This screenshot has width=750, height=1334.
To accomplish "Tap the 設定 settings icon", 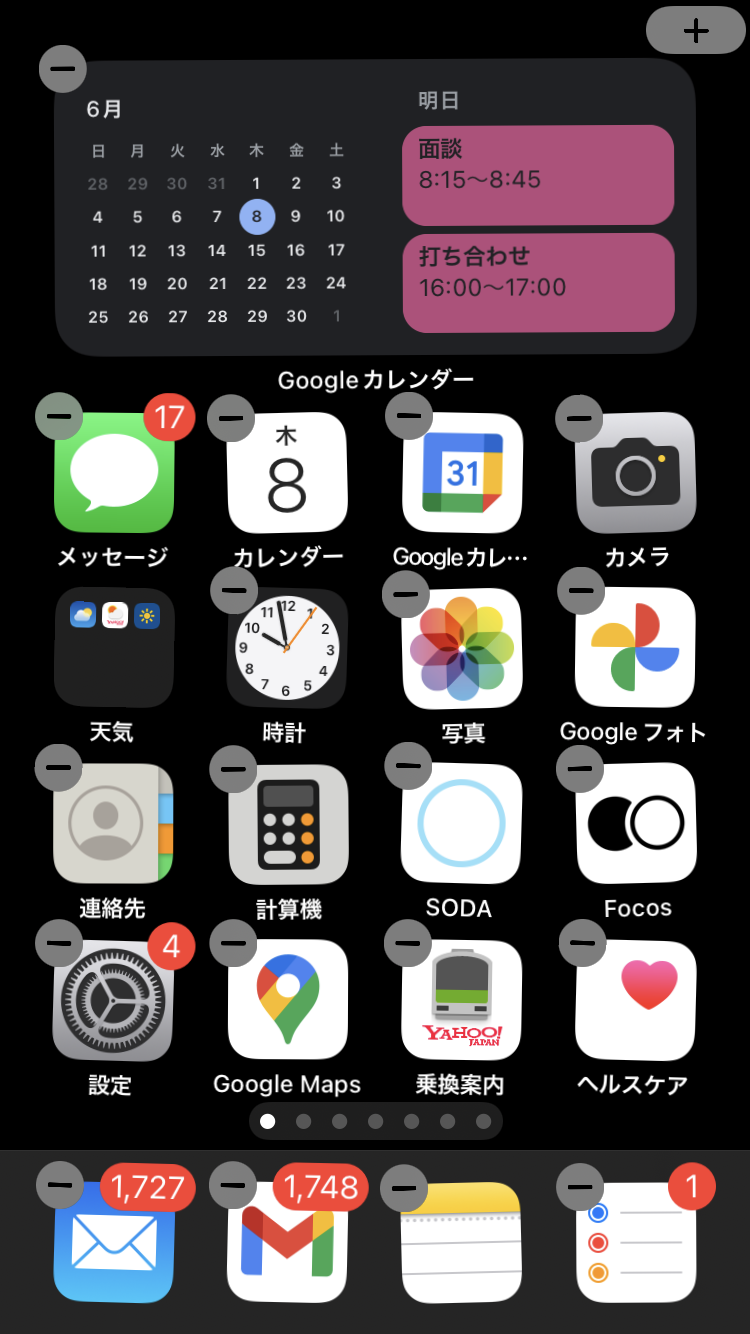I will tap(113, 999).
